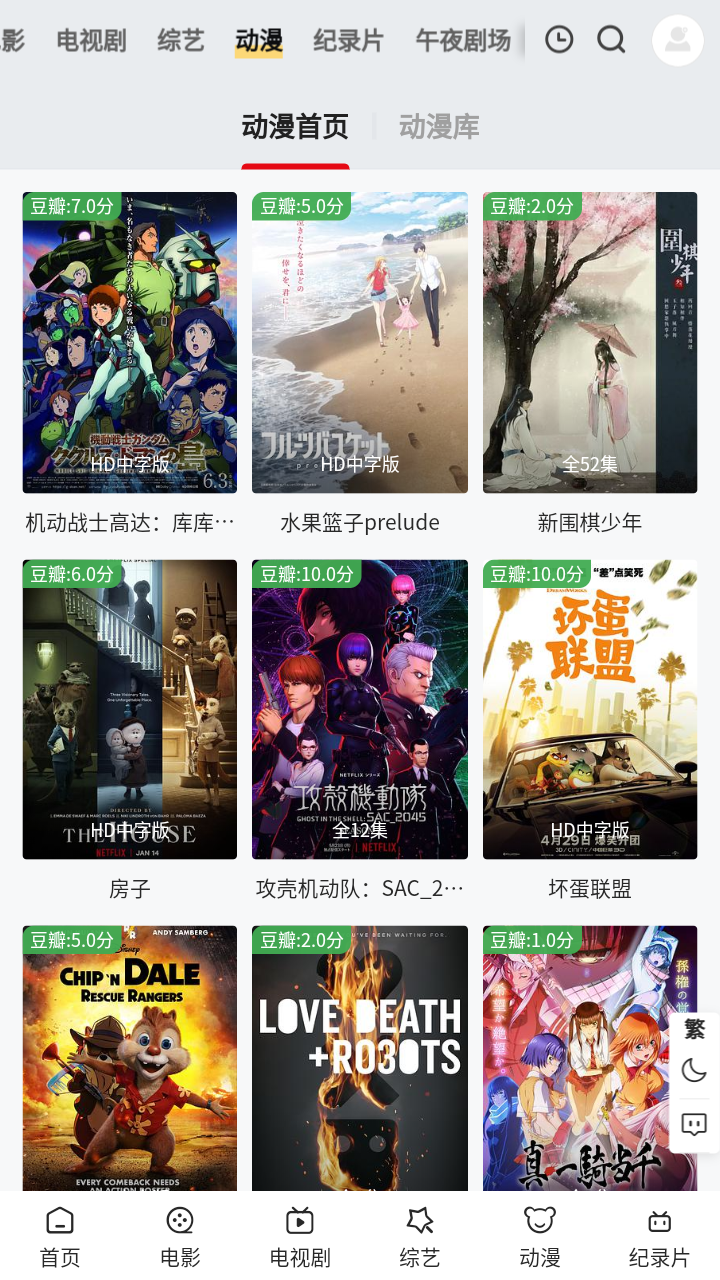Select the 午夜剧场 top tab

point(463,41)
